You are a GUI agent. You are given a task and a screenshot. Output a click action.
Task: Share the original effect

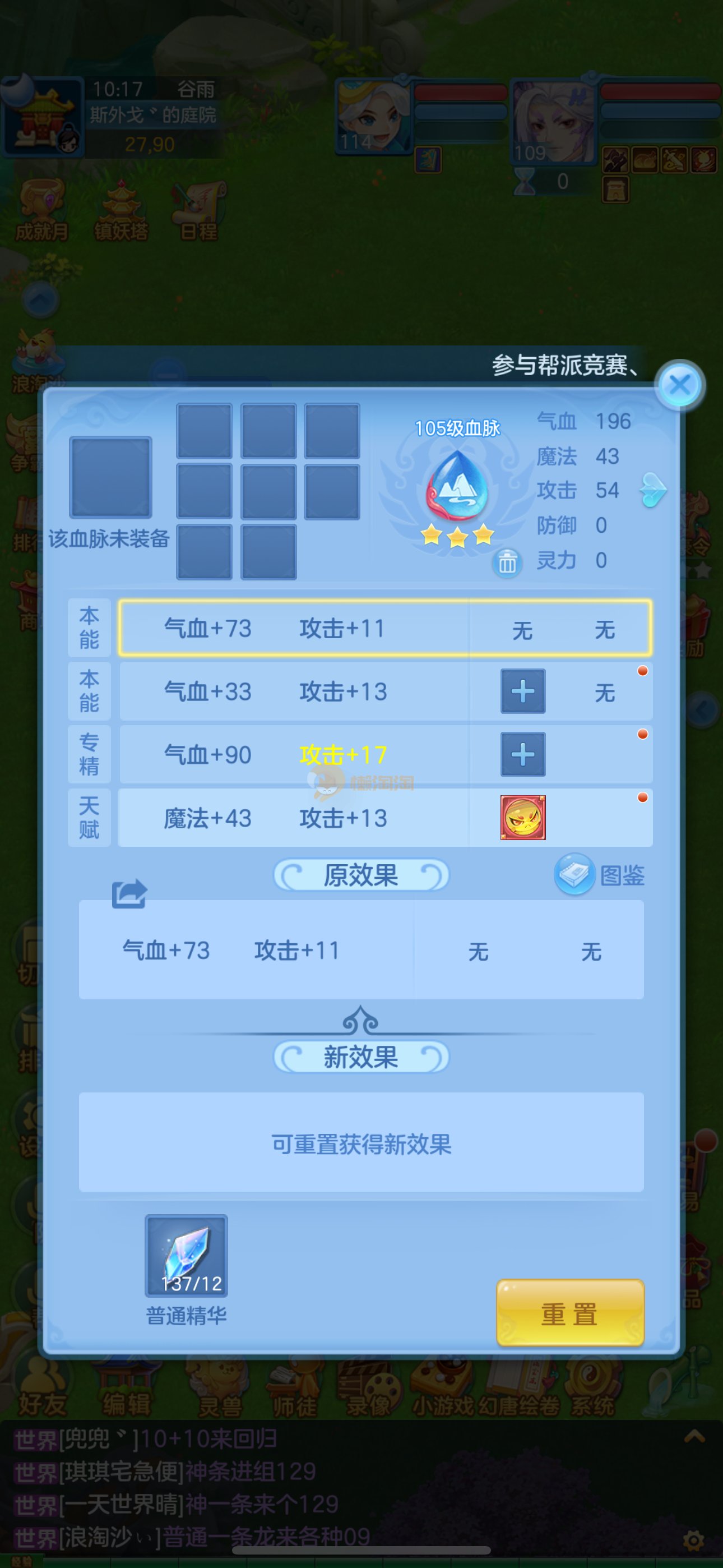click(129, 894)
